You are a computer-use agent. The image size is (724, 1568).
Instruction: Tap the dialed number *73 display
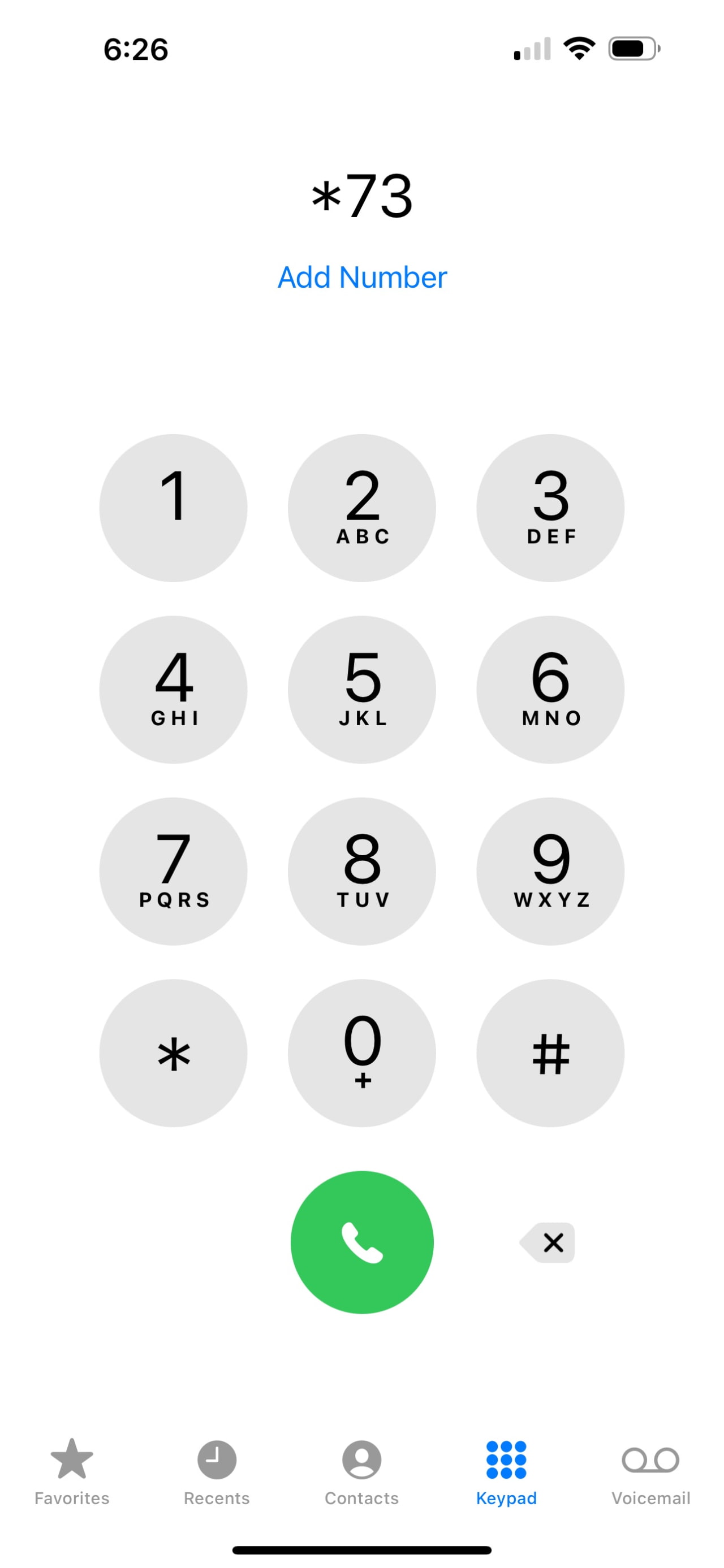tap(361, 196)
